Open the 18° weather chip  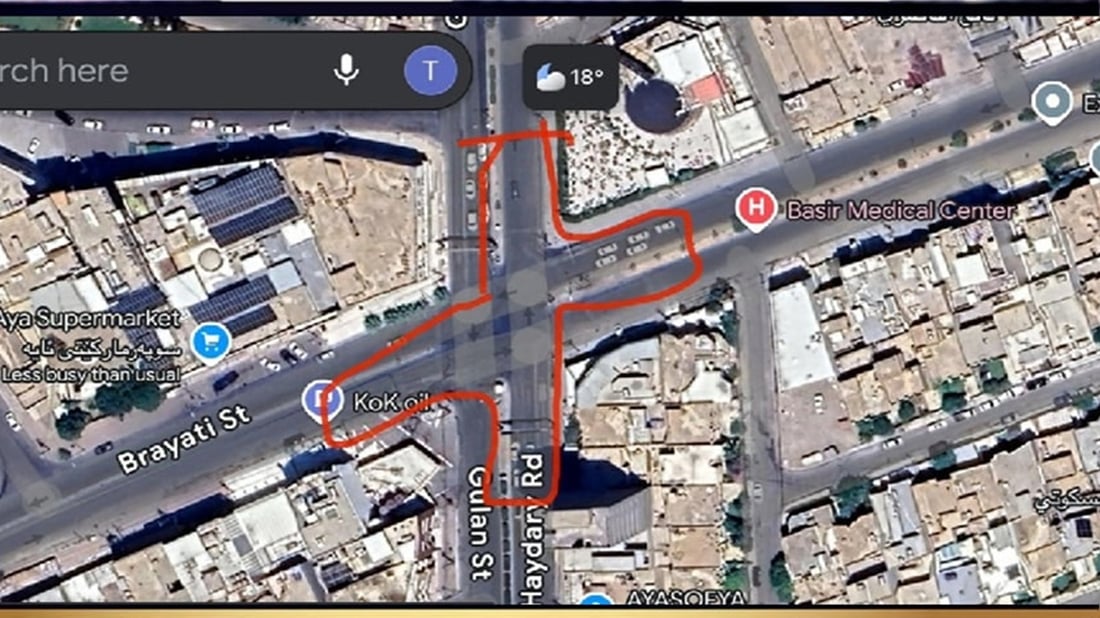(x=570, y=77)
